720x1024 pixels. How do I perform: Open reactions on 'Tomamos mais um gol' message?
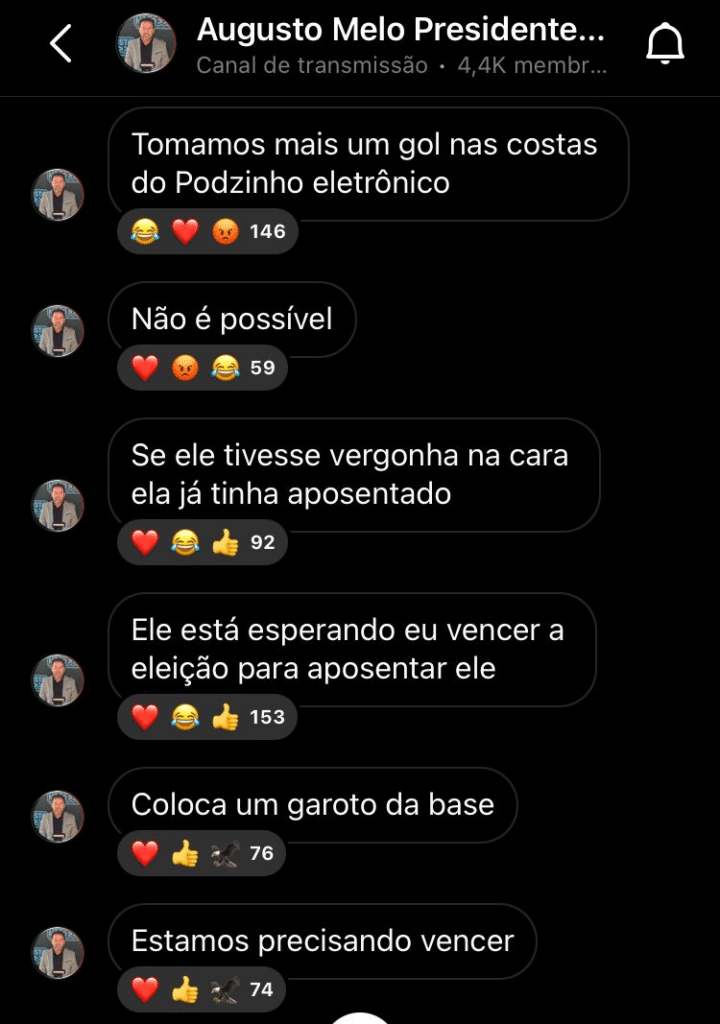click(x=208, y=232)
